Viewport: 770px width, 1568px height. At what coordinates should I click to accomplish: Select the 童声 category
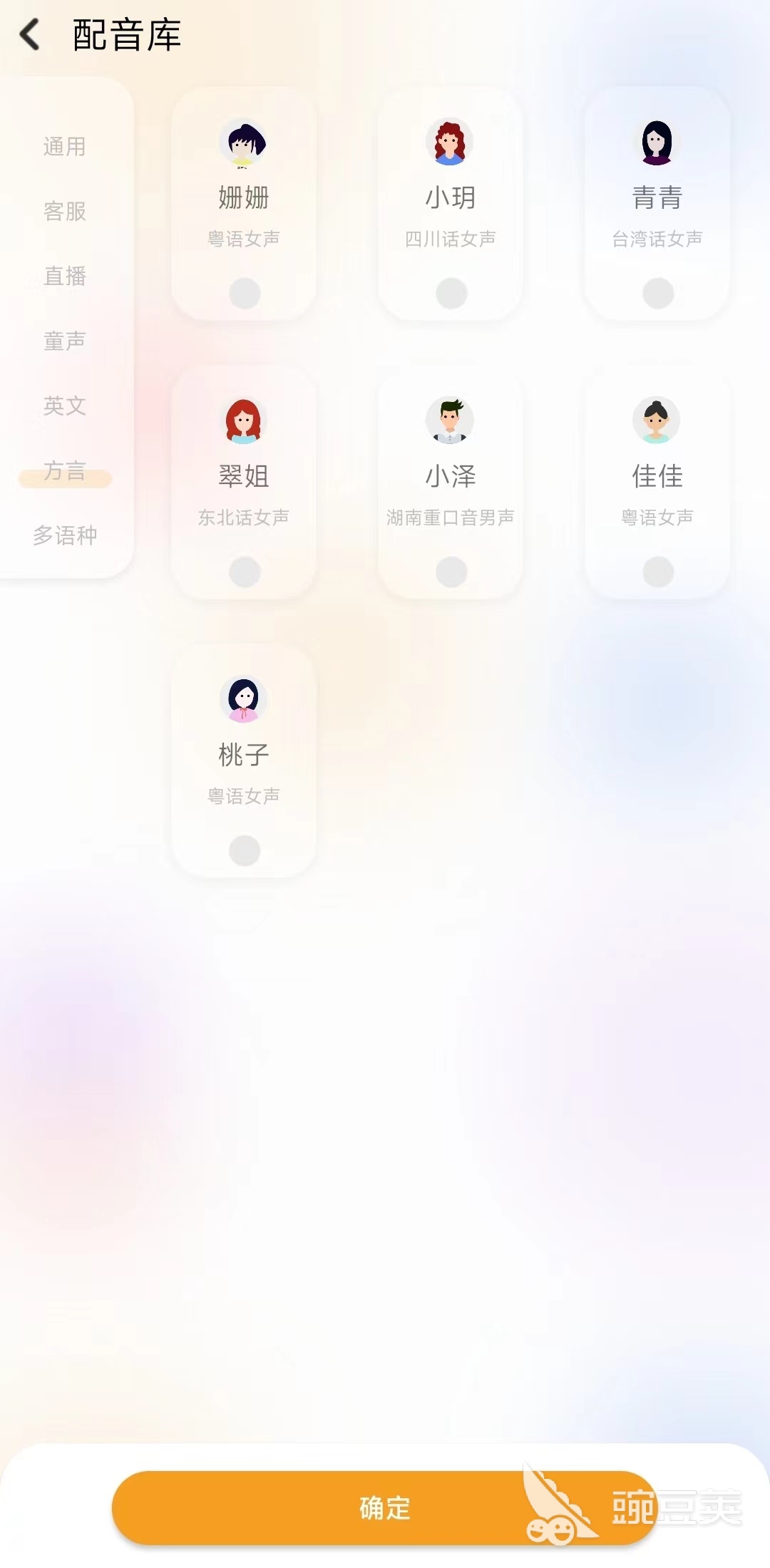65,341
